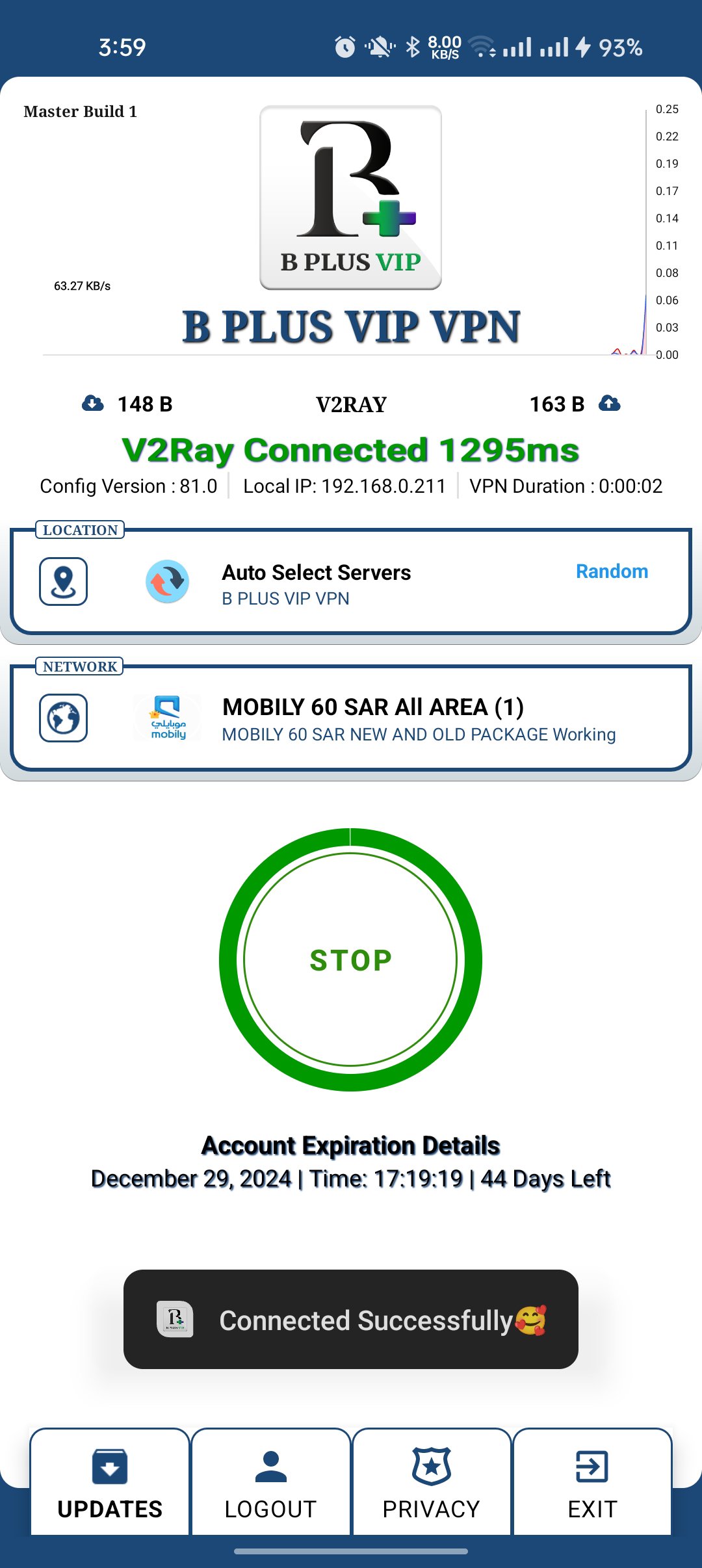This screenshot has width=702, height=1568.
Task: Open the PRIVACY policy
Action: [x=431, y=1483]
